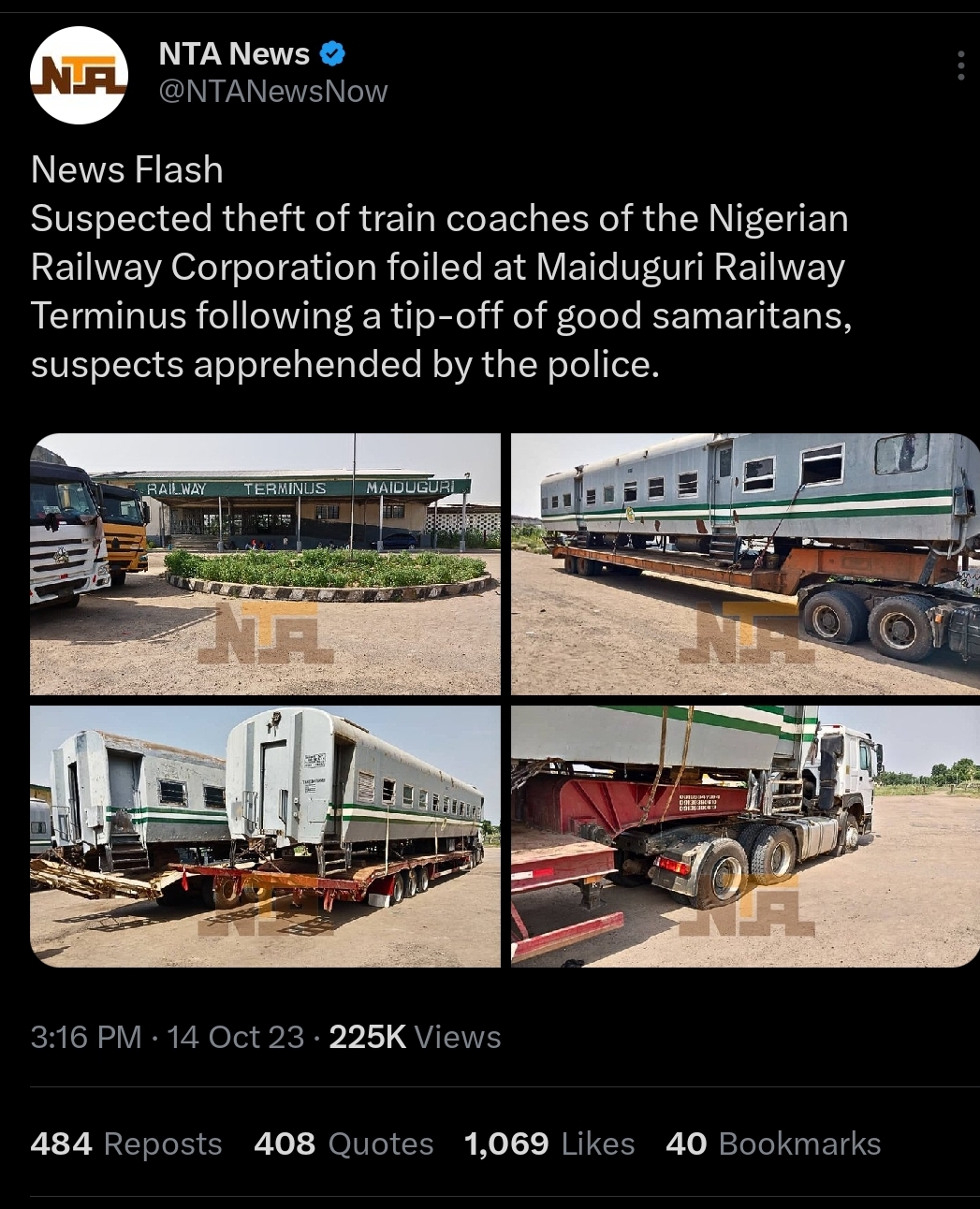
Task: Click the NTA News display name
Action: (233, 53)
